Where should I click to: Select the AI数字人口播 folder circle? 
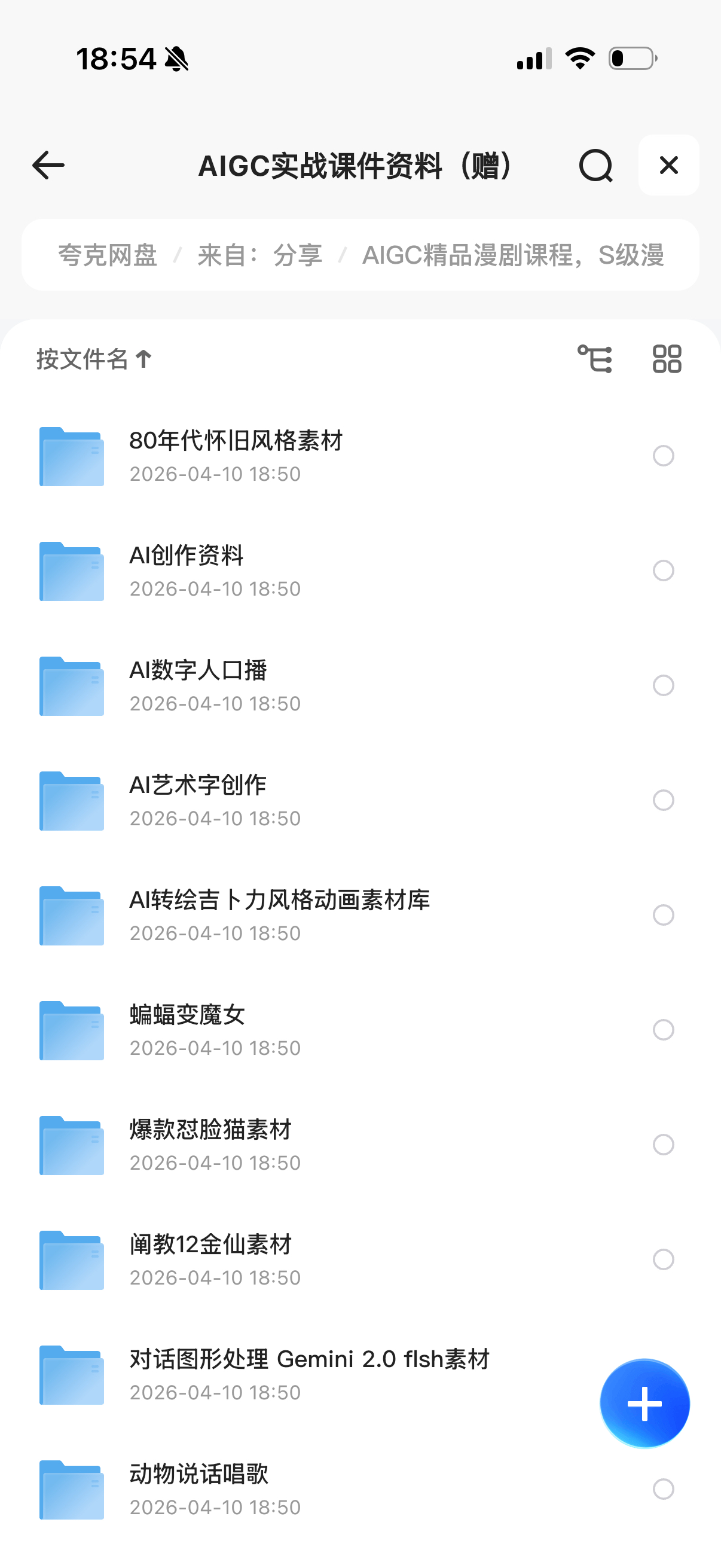[x=663, y=685]
